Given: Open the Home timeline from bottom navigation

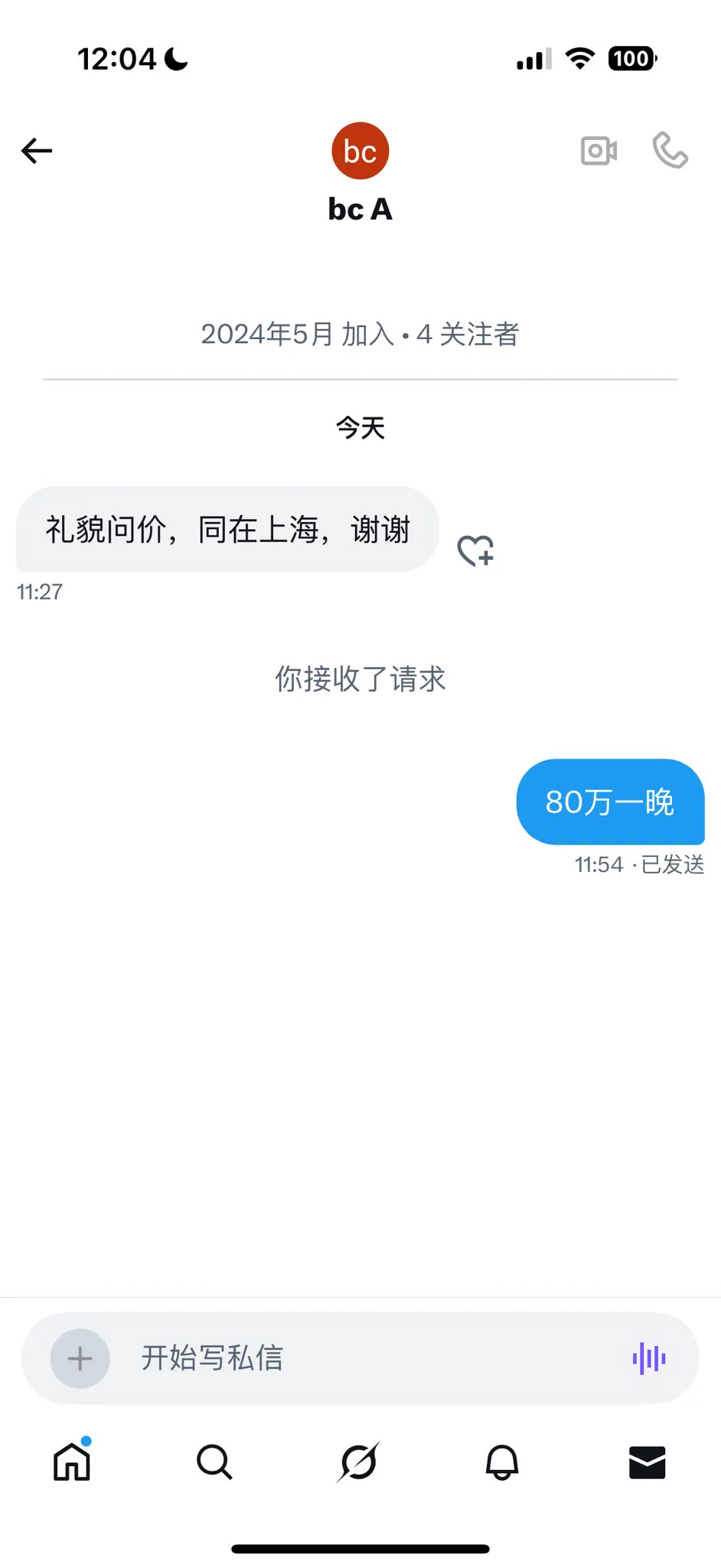Looking at the screenshot, I should coord(71,1462).
